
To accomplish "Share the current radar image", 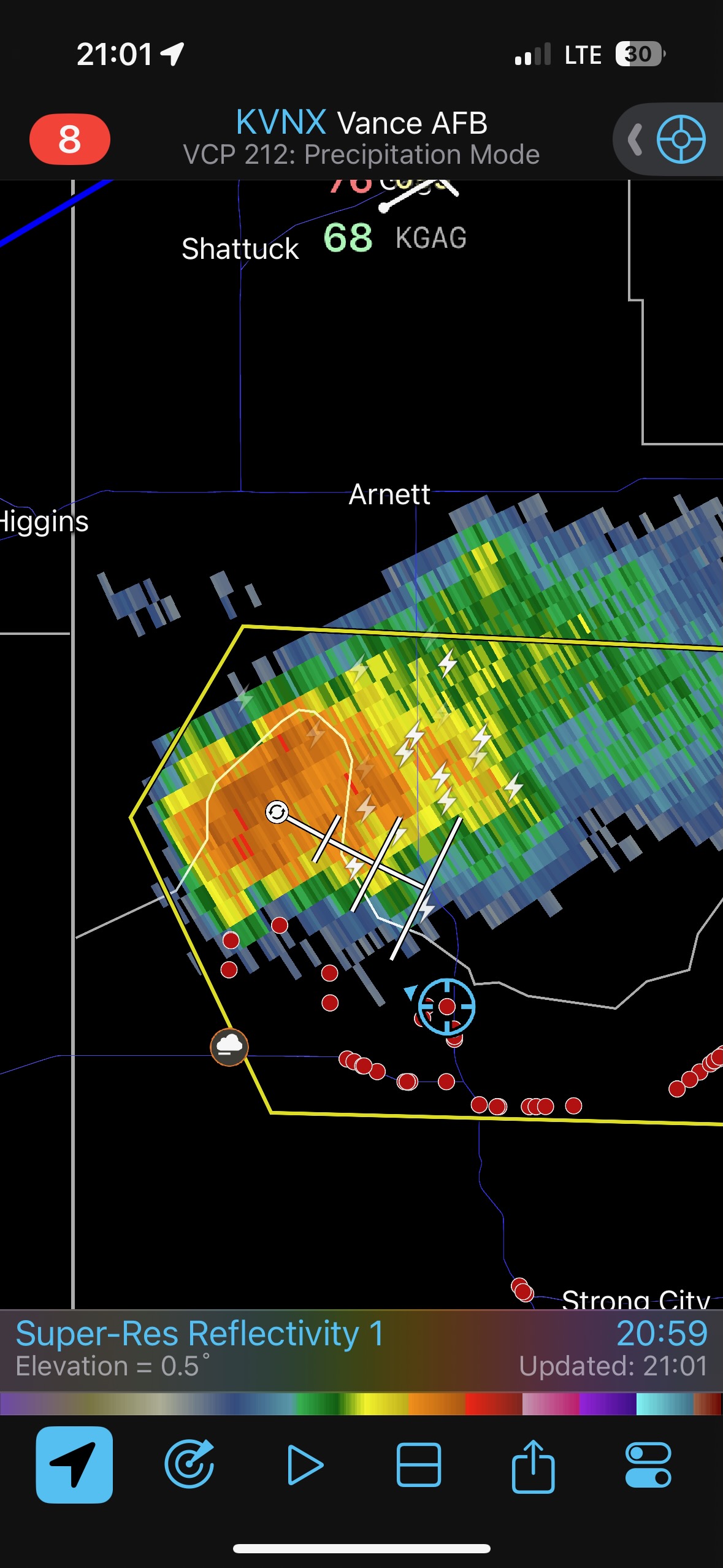I will coord(533,1464).
